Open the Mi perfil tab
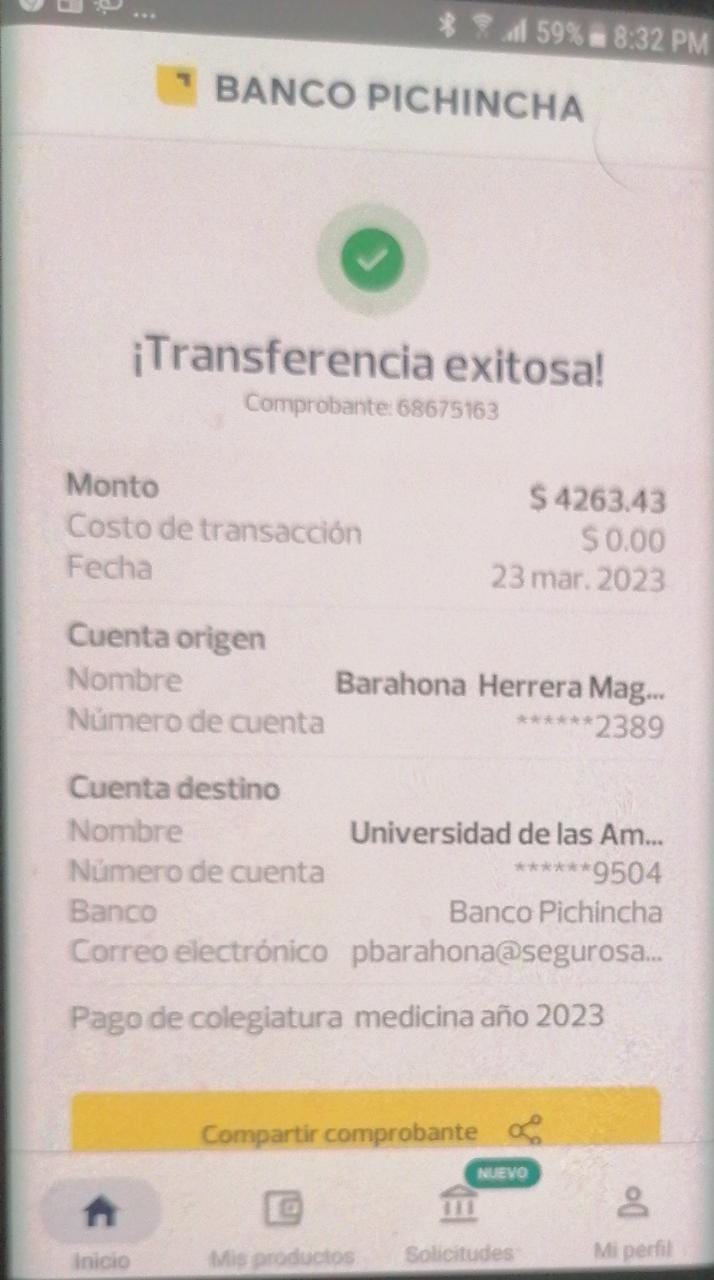The width and height of the screenshot is (714, 1280). [x=631, y=1222]
